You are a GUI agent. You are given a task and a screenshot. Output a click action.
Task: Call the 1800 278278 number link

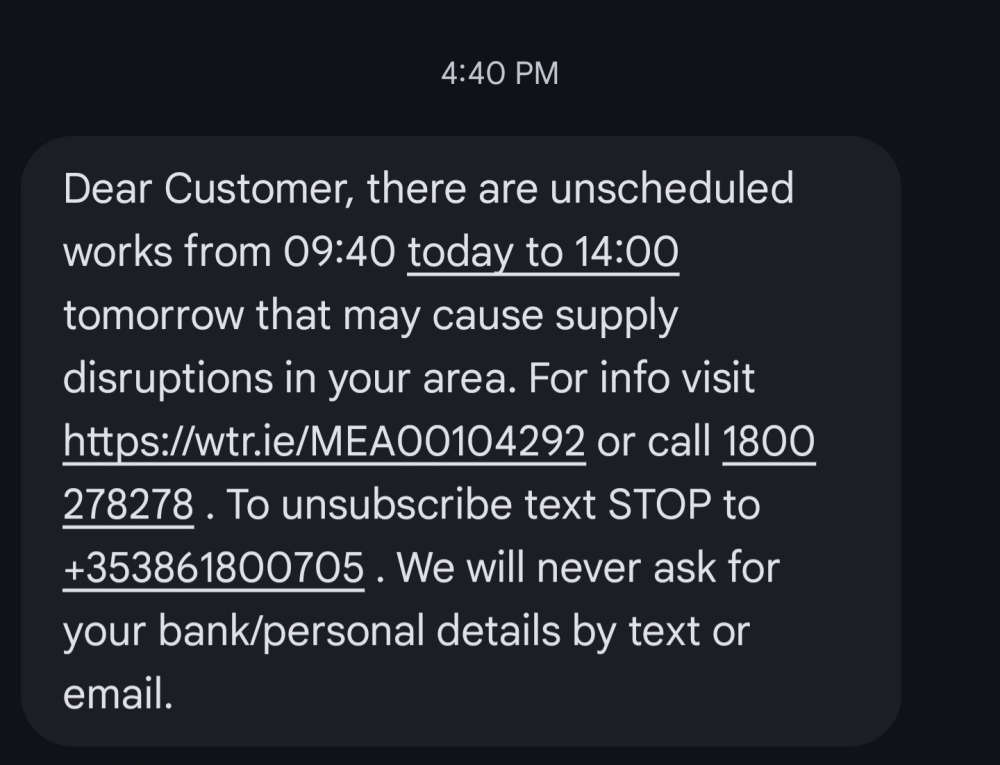[x=768, y=443]
